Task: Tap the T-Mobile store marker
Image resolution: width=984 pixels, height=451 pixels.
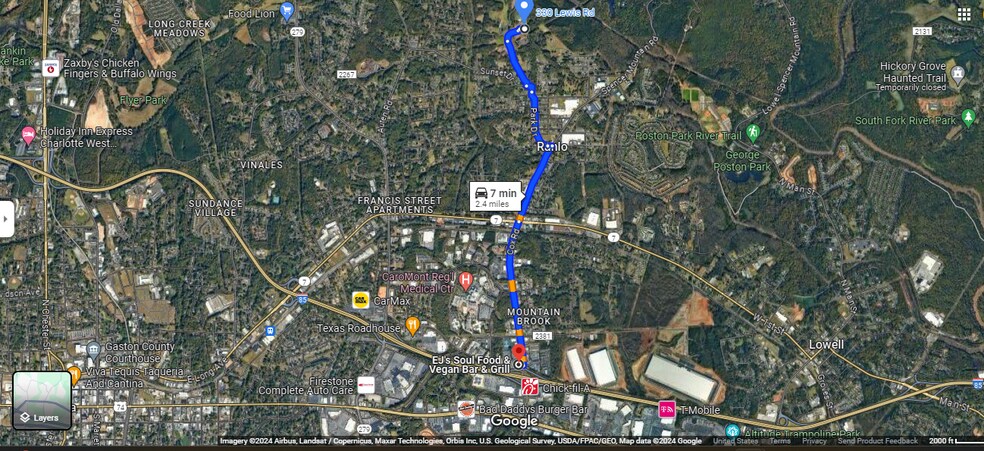Action: [666, 408]
